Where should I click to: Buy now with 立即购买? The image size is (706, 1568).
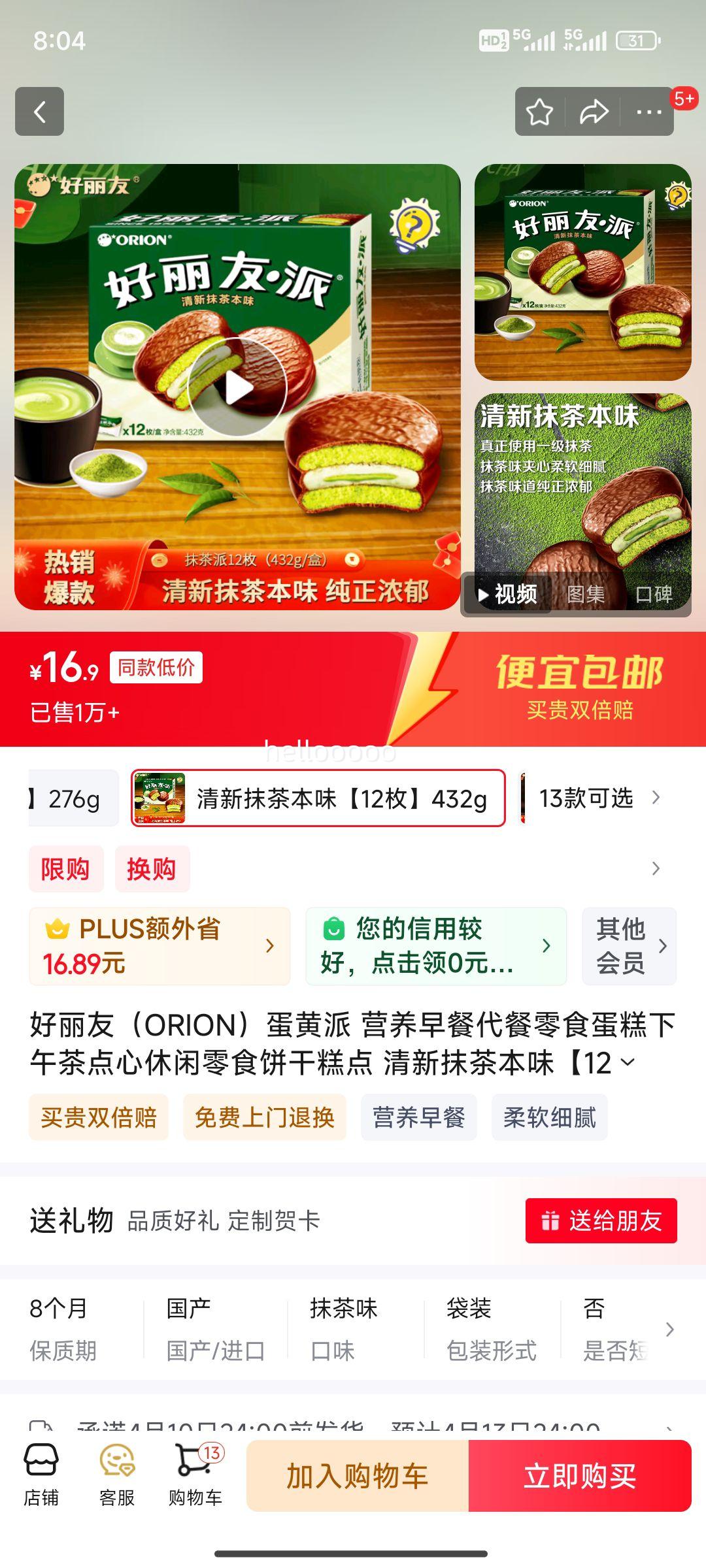coord(580,1476)
